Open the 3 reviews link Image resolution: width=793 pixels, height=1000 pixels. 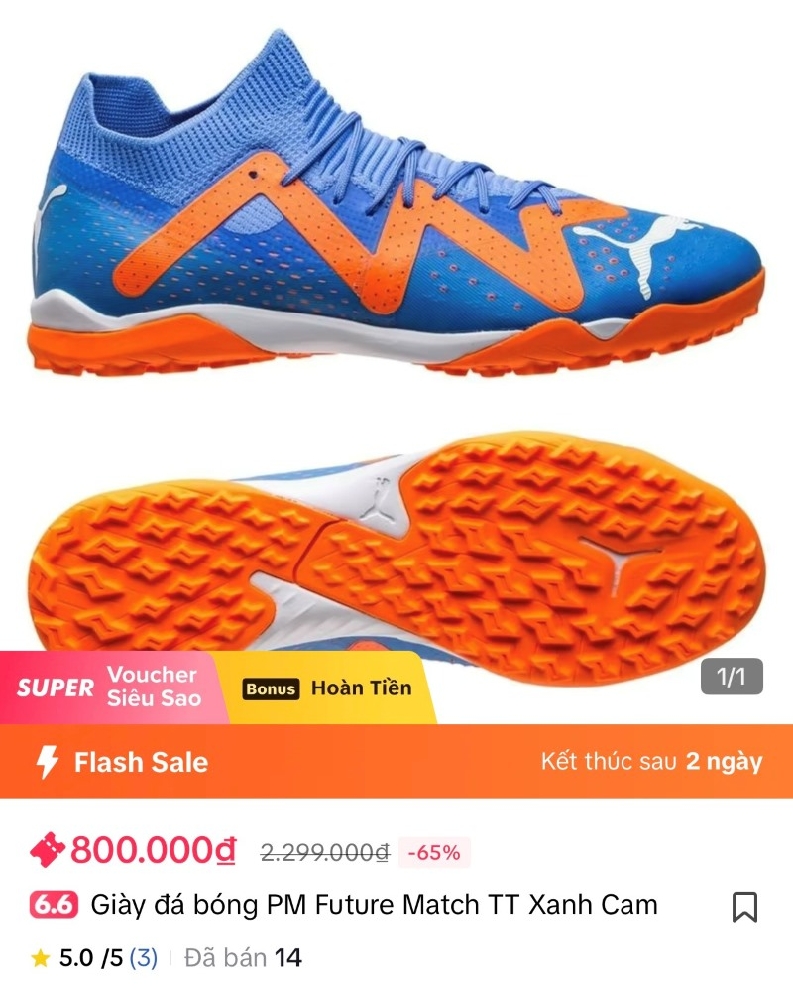tap(144, 958)
